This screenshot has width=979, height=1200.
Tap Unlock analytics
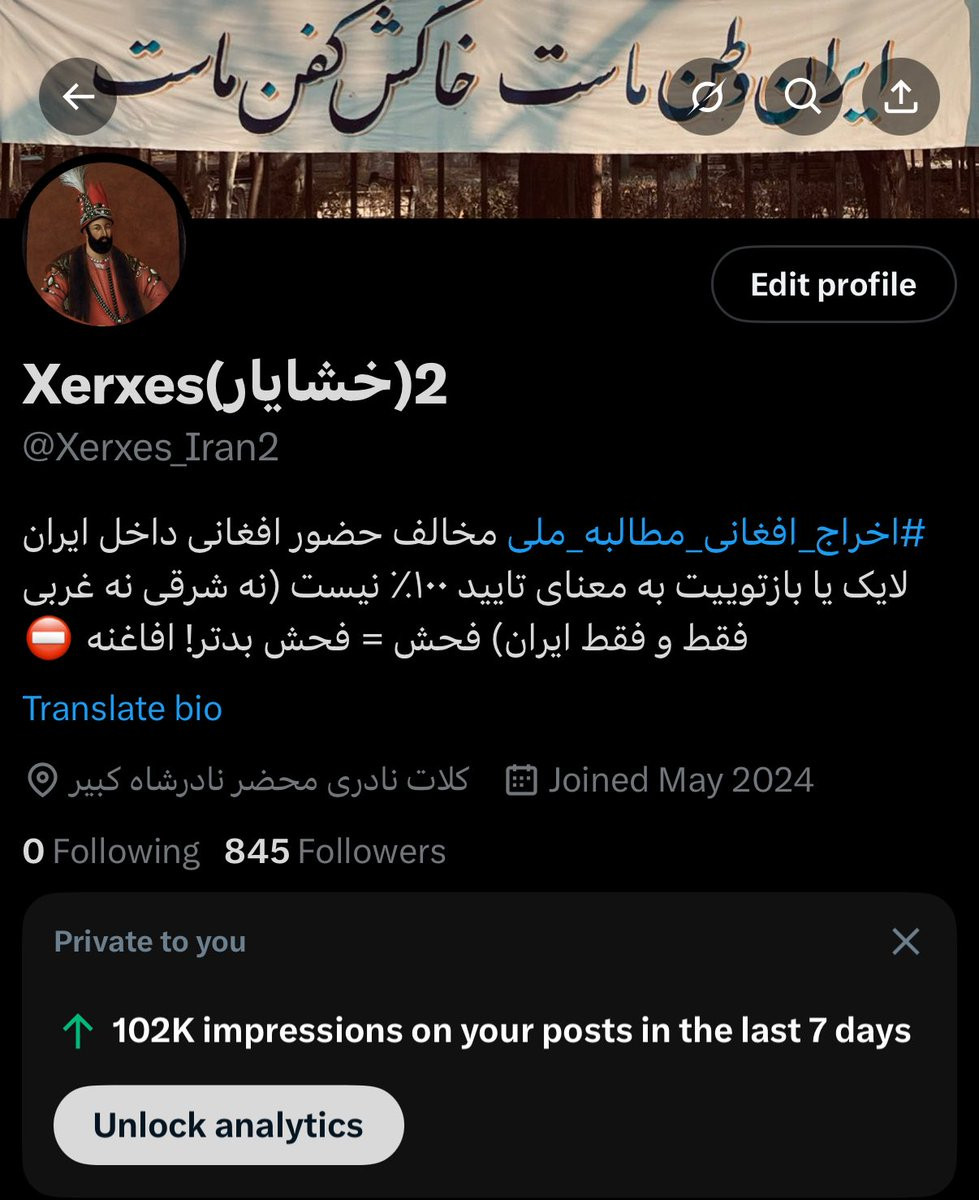[x=228, y=1125]
